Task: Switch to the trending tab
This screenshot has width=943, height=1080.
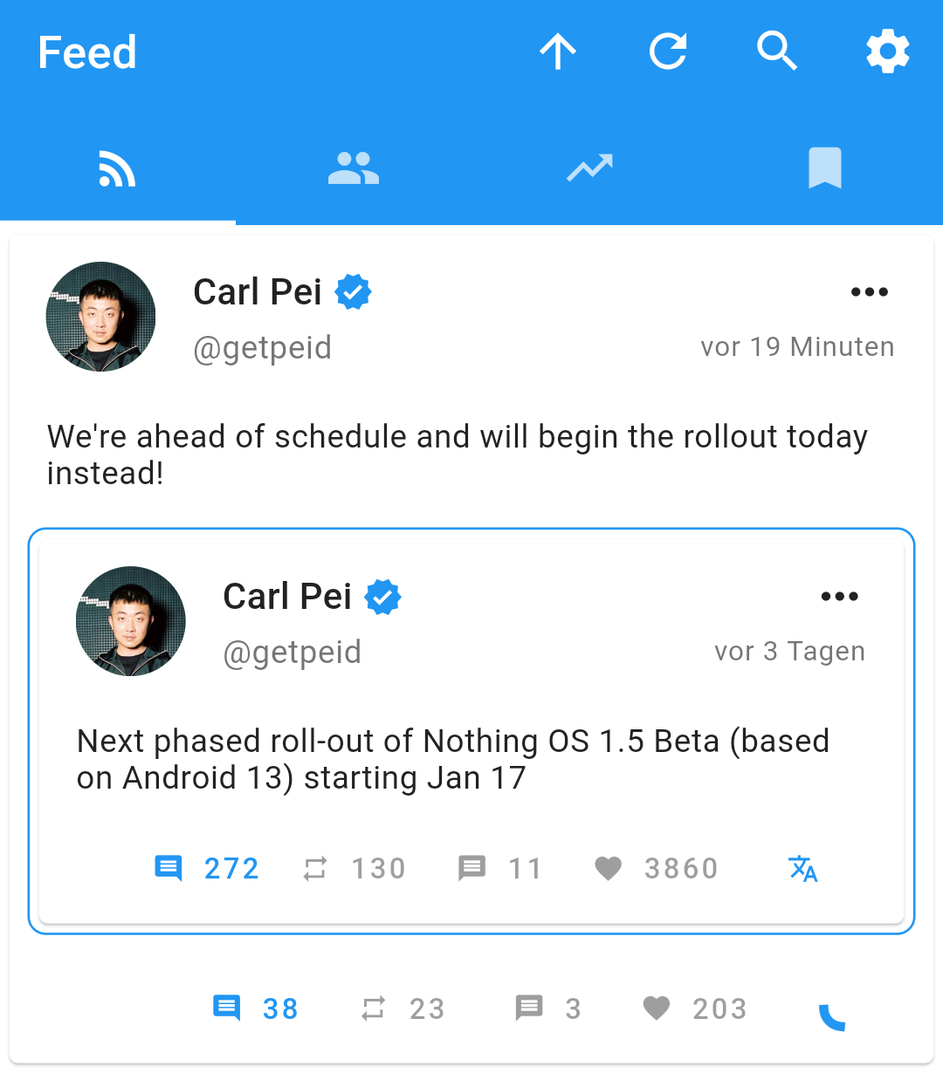Action: pyautogui.click(x=589, y=169)
